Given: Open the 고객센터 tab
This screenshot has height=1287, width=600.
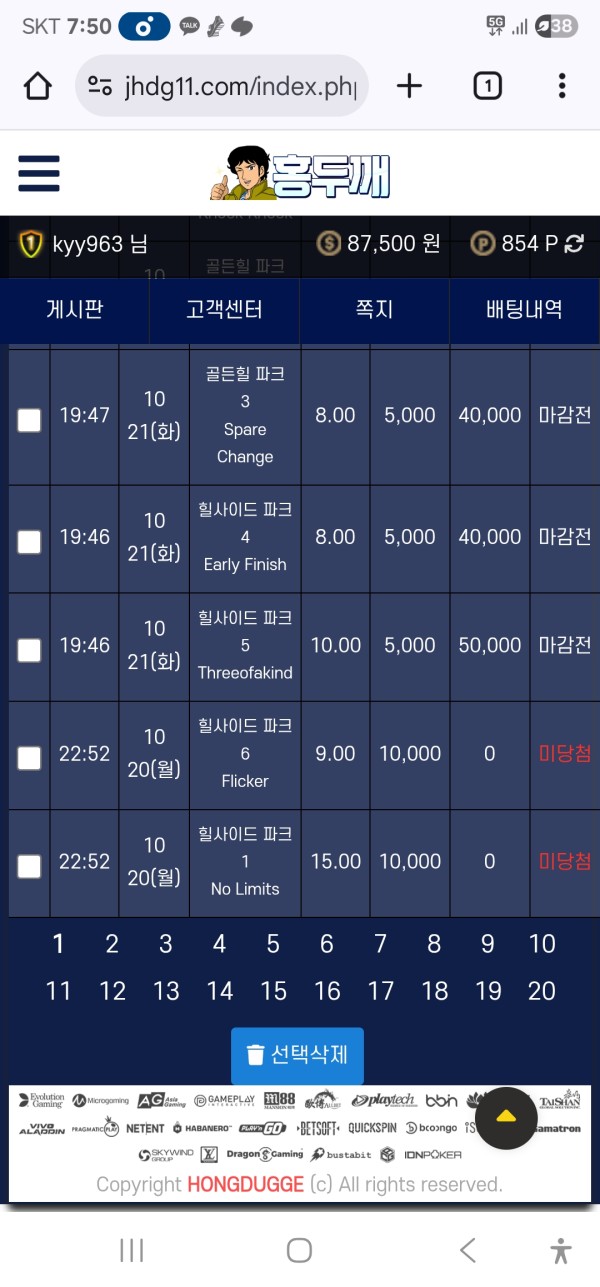Looking at the screenshot, I should tap(224, 310).
